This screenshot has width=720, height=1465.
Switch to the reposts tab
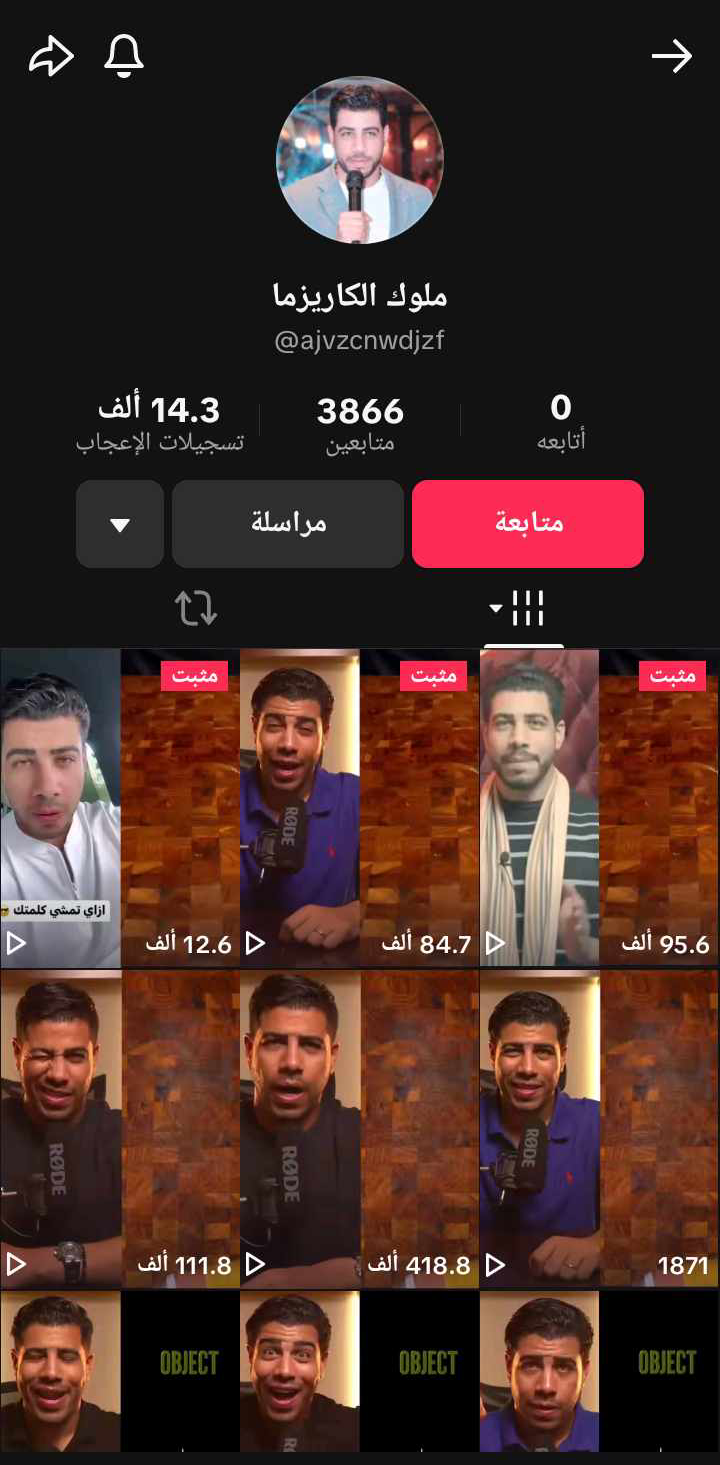click(x=196, y=608)
